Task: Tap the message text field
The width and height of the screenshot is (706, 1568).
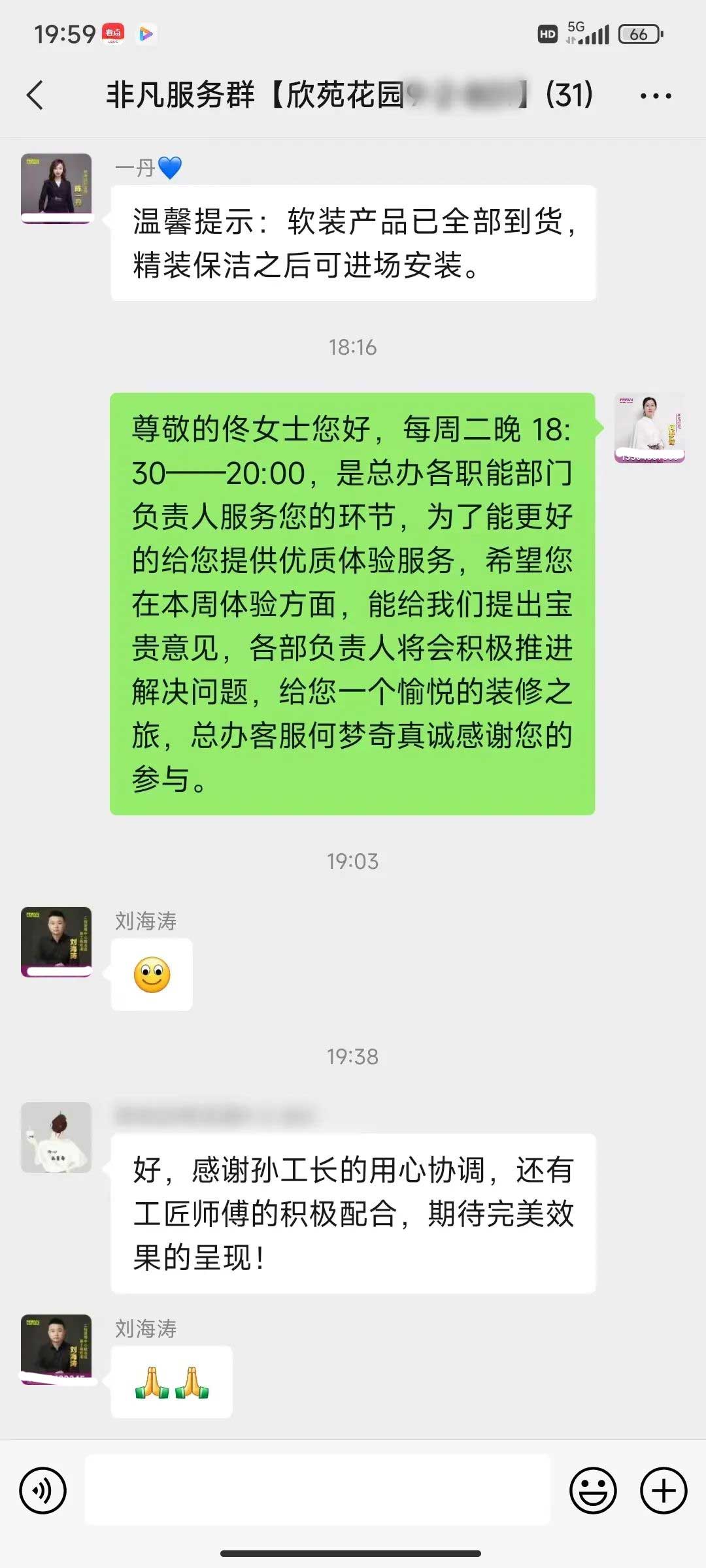Action: (317, 1490)
